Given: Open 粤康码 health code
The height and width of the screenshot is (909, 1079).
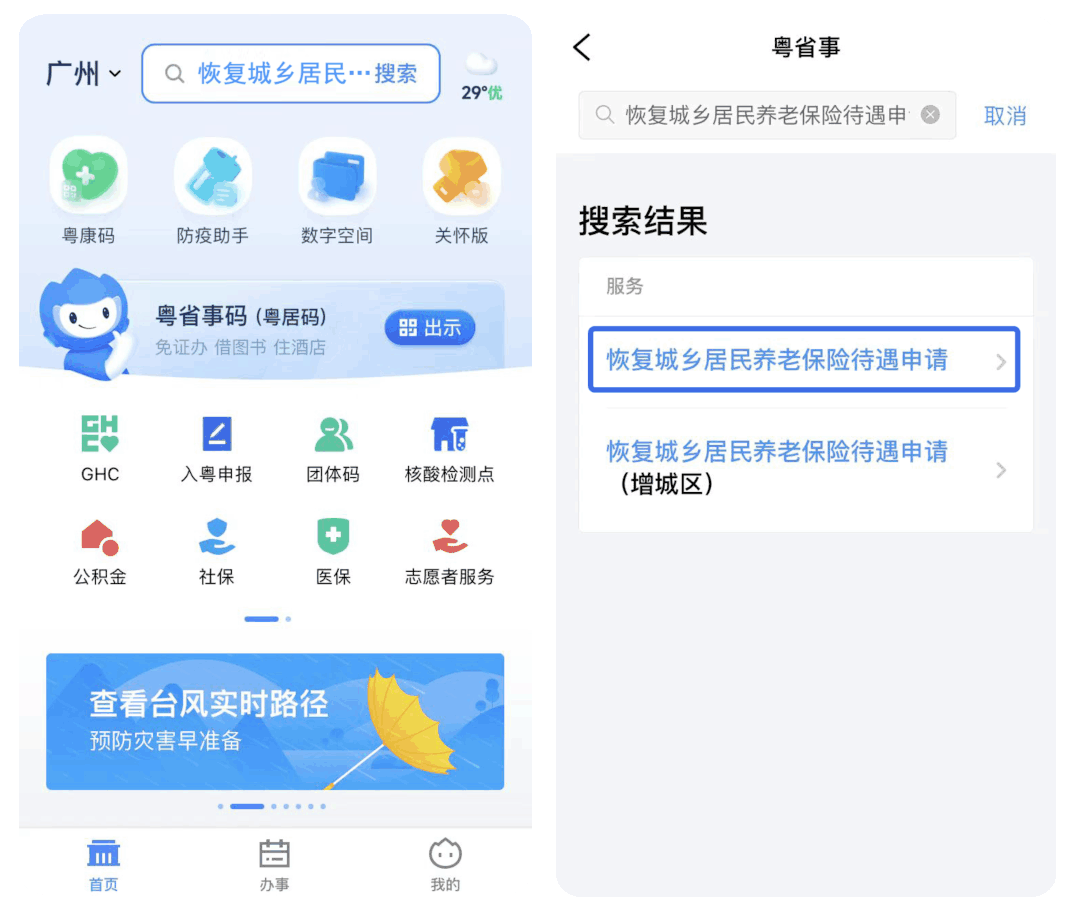Looking at the screenshot, I should [88, 190].
